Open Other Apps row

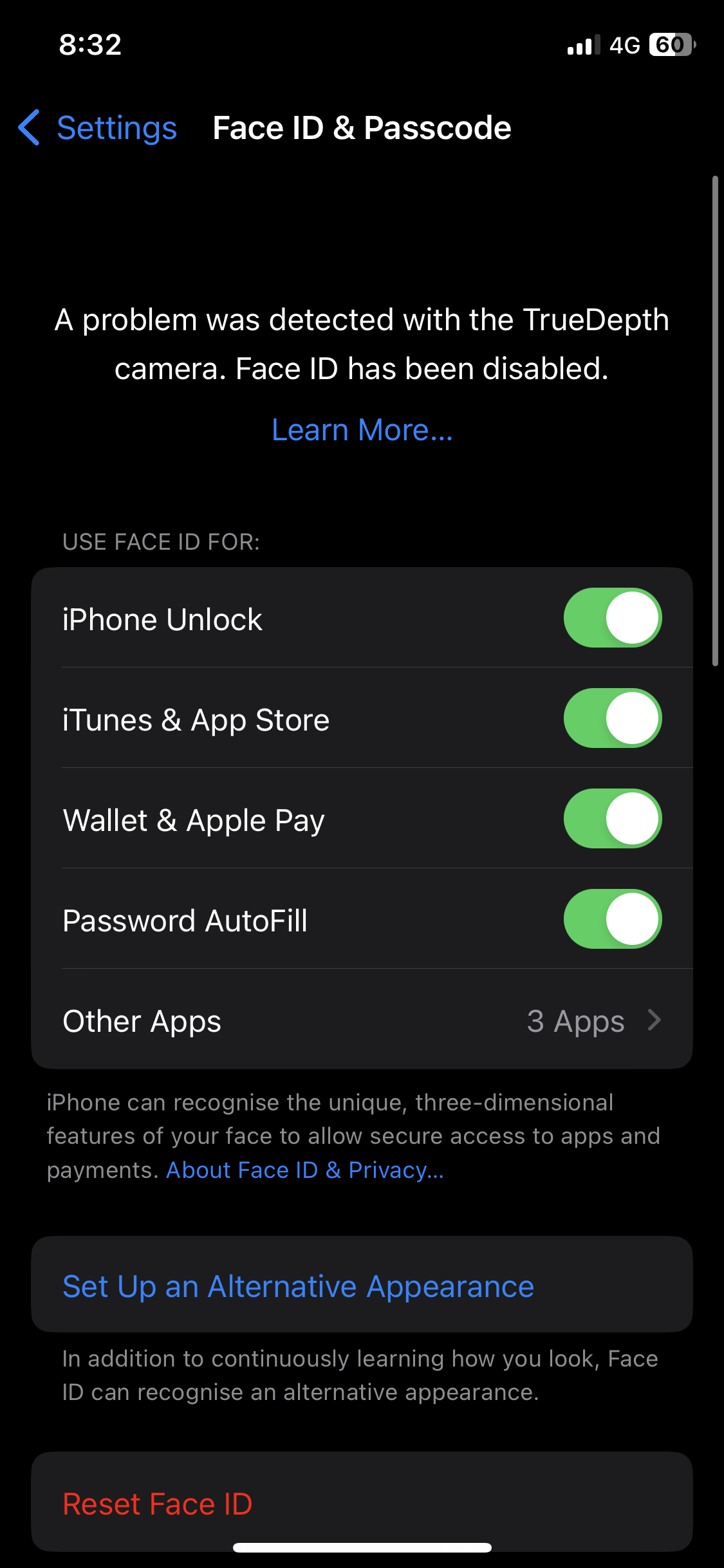point(362,1021)
